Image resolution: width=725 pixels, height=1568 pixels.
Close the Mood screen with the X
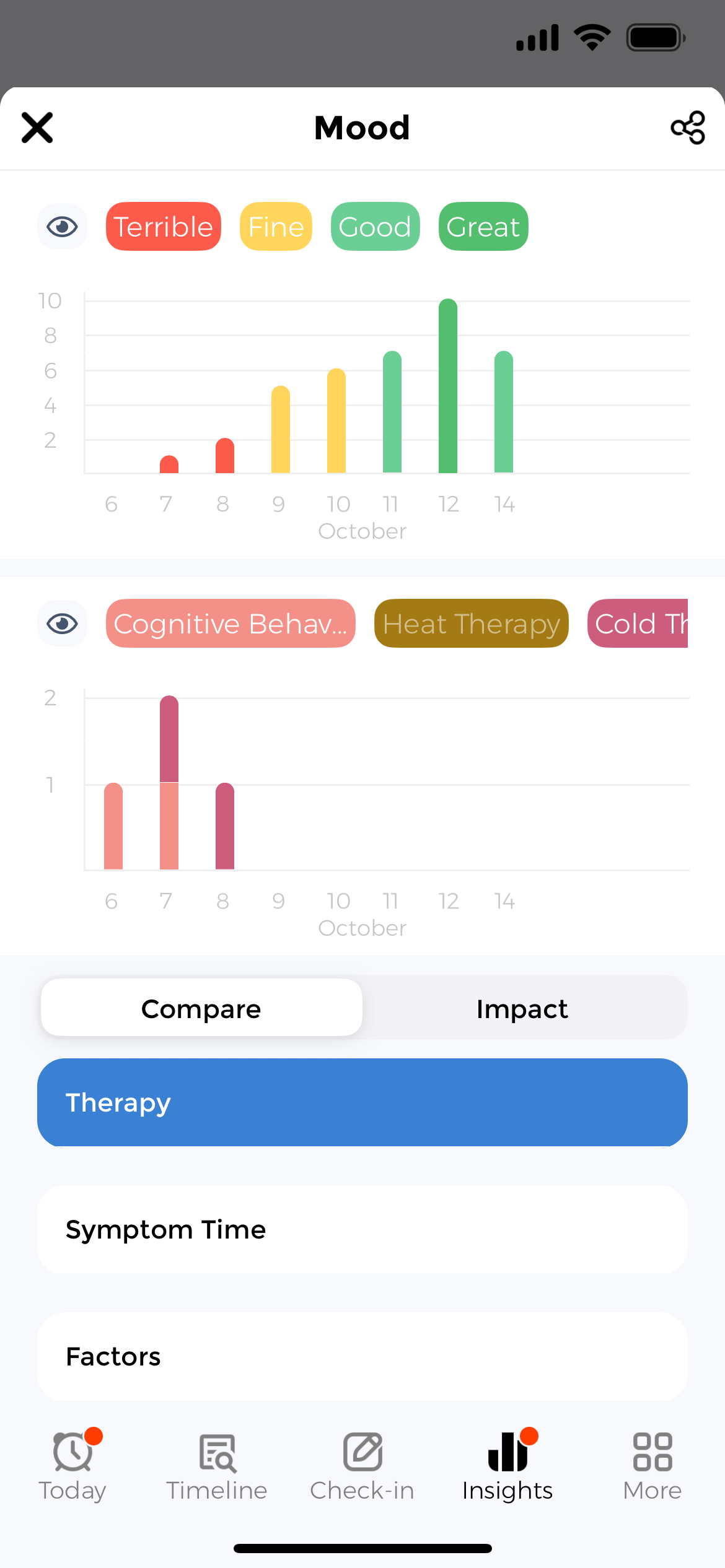(37, 128)
